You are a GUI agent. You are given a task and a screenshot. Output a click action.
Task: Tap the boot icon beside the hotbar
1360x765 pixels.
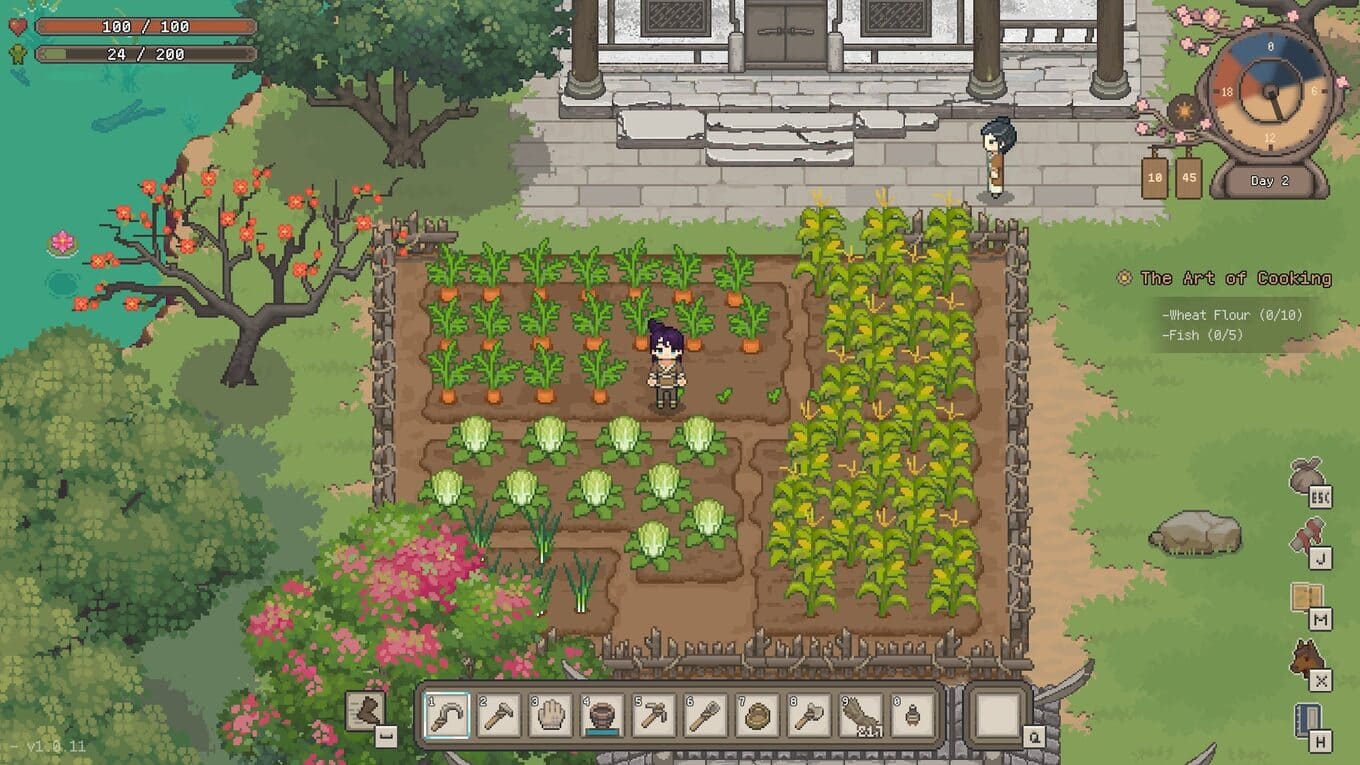click(366, 711)
